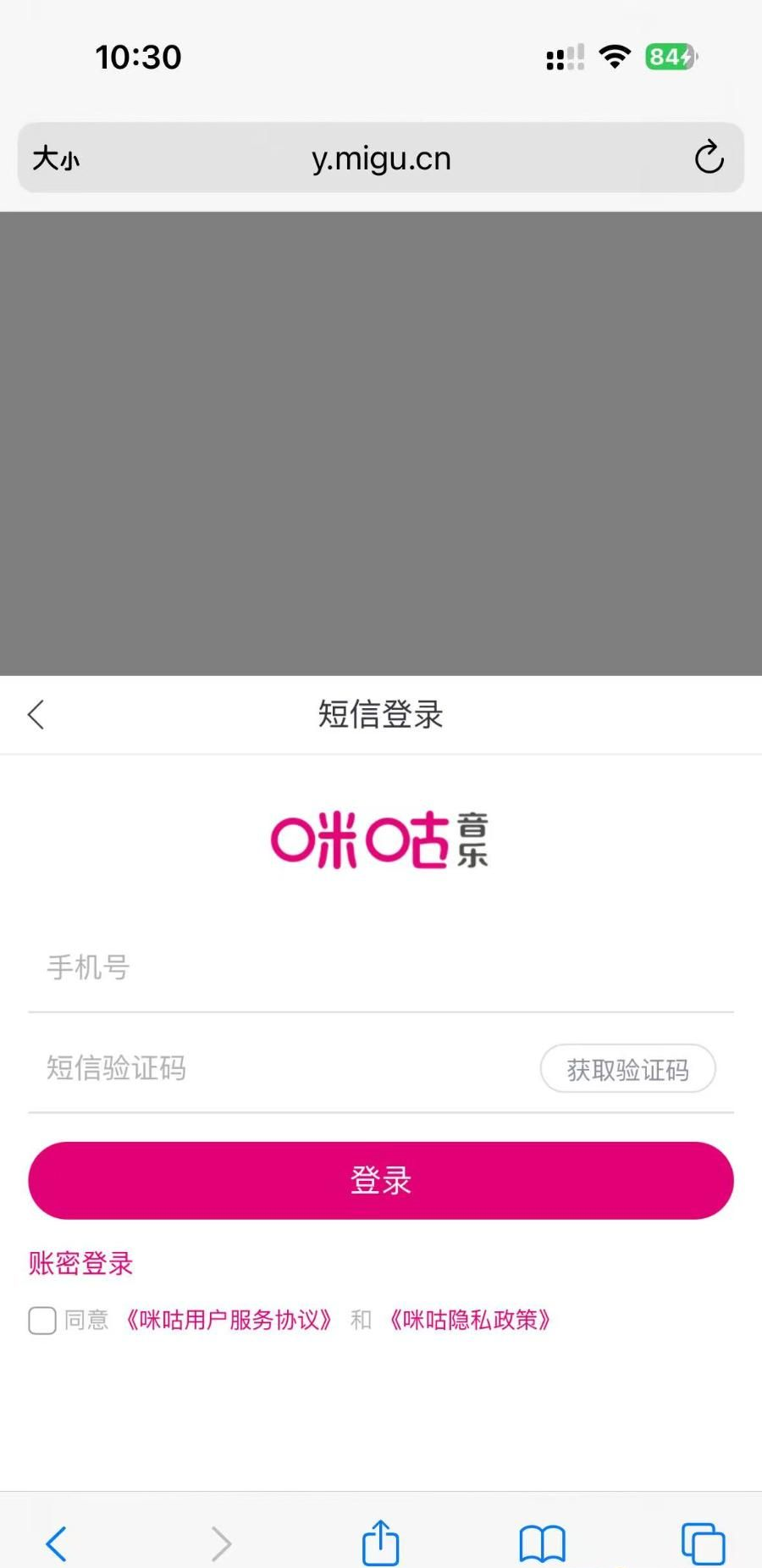Tap the y.migu.cn address bar
The image size is (762, 1568).
click(381, 158)
